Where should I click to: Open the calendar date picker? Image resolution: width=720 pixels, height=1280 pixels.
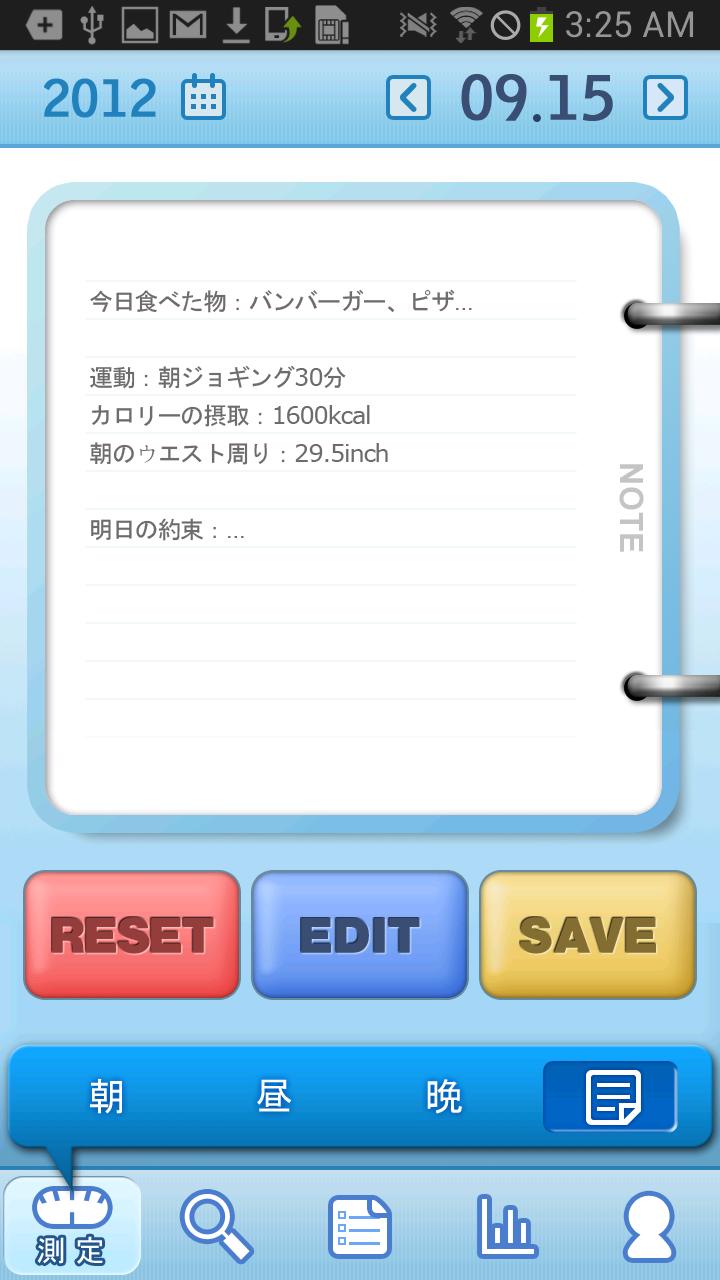point(204,98)
